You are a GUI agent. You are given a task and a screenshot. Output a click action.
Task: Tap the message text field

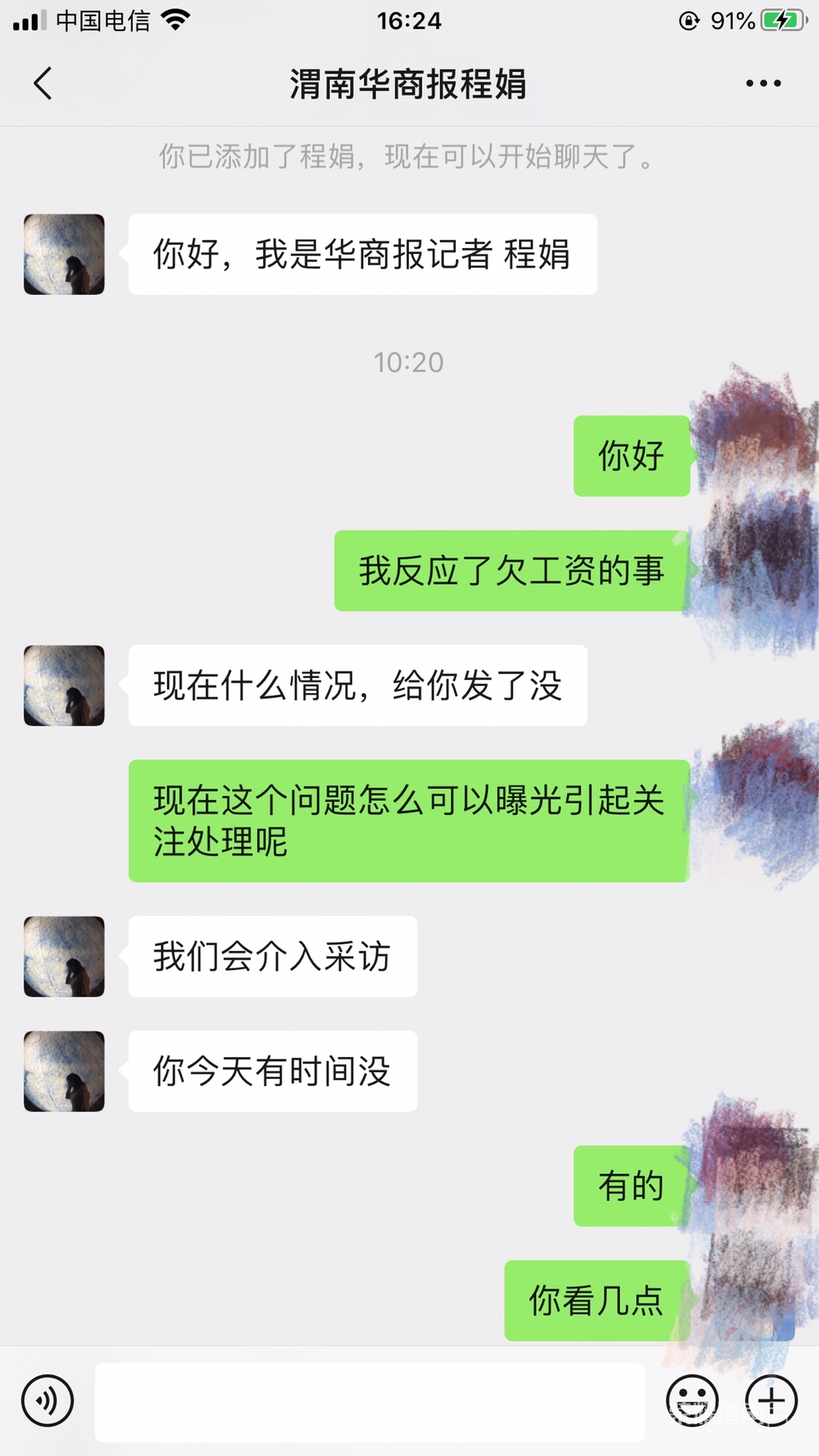coord(369,1402)
